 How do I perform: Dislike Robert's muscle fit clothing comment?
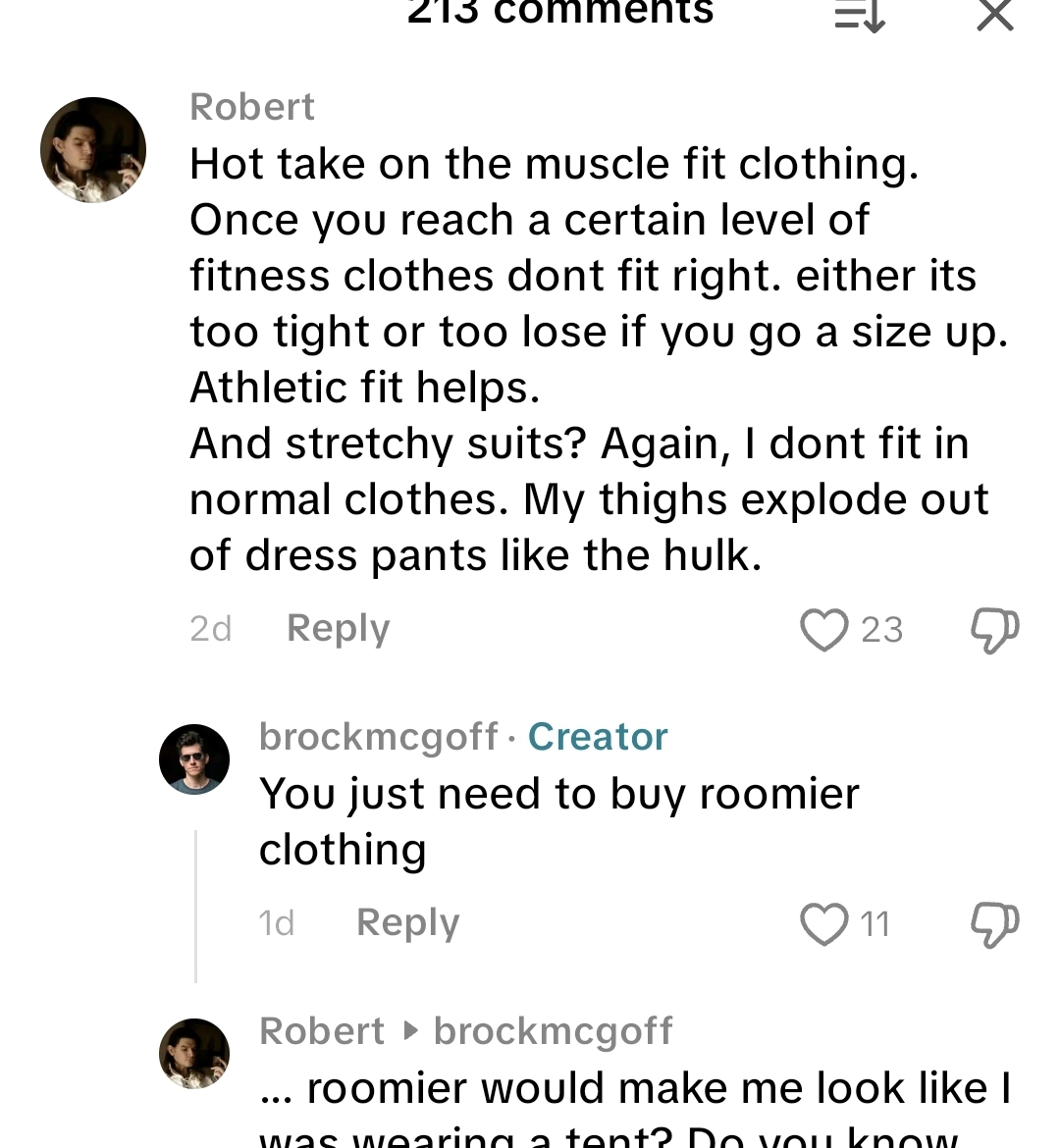click(x=994, y=630)
